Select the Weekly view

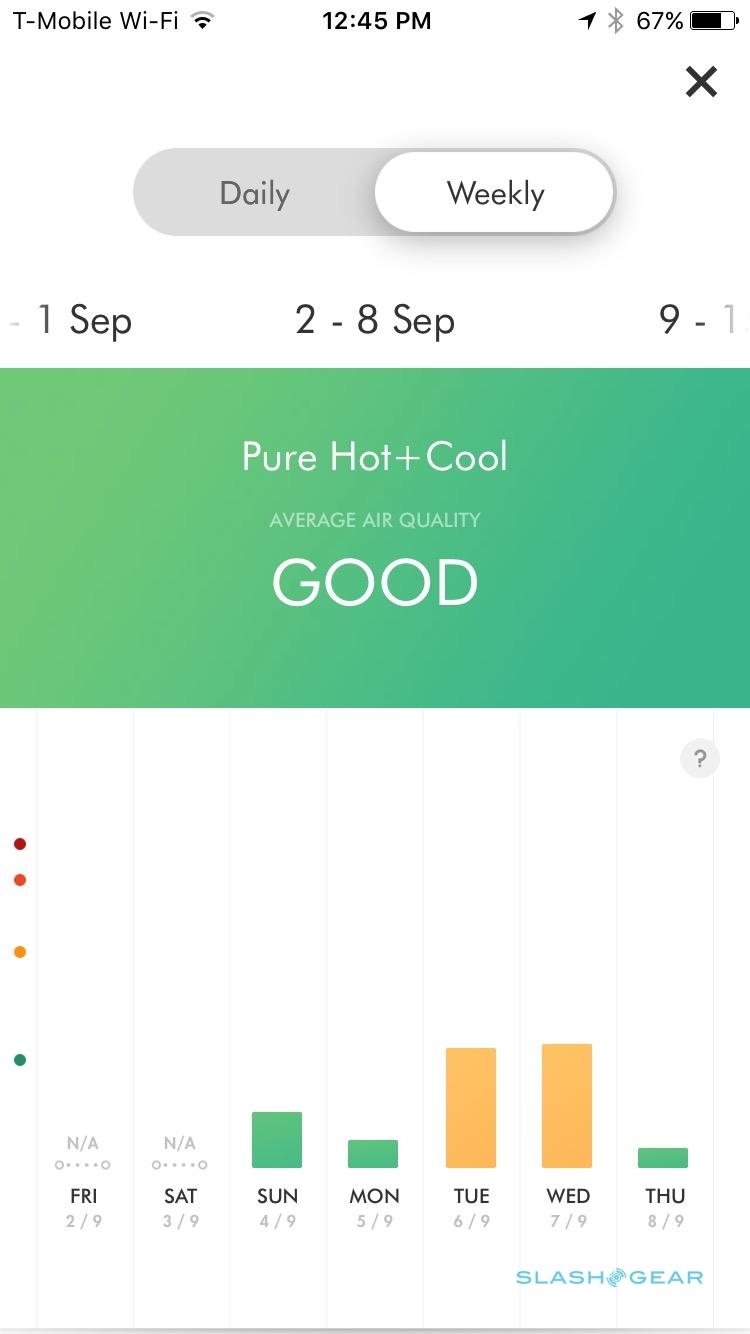click(x=495, y=193)
